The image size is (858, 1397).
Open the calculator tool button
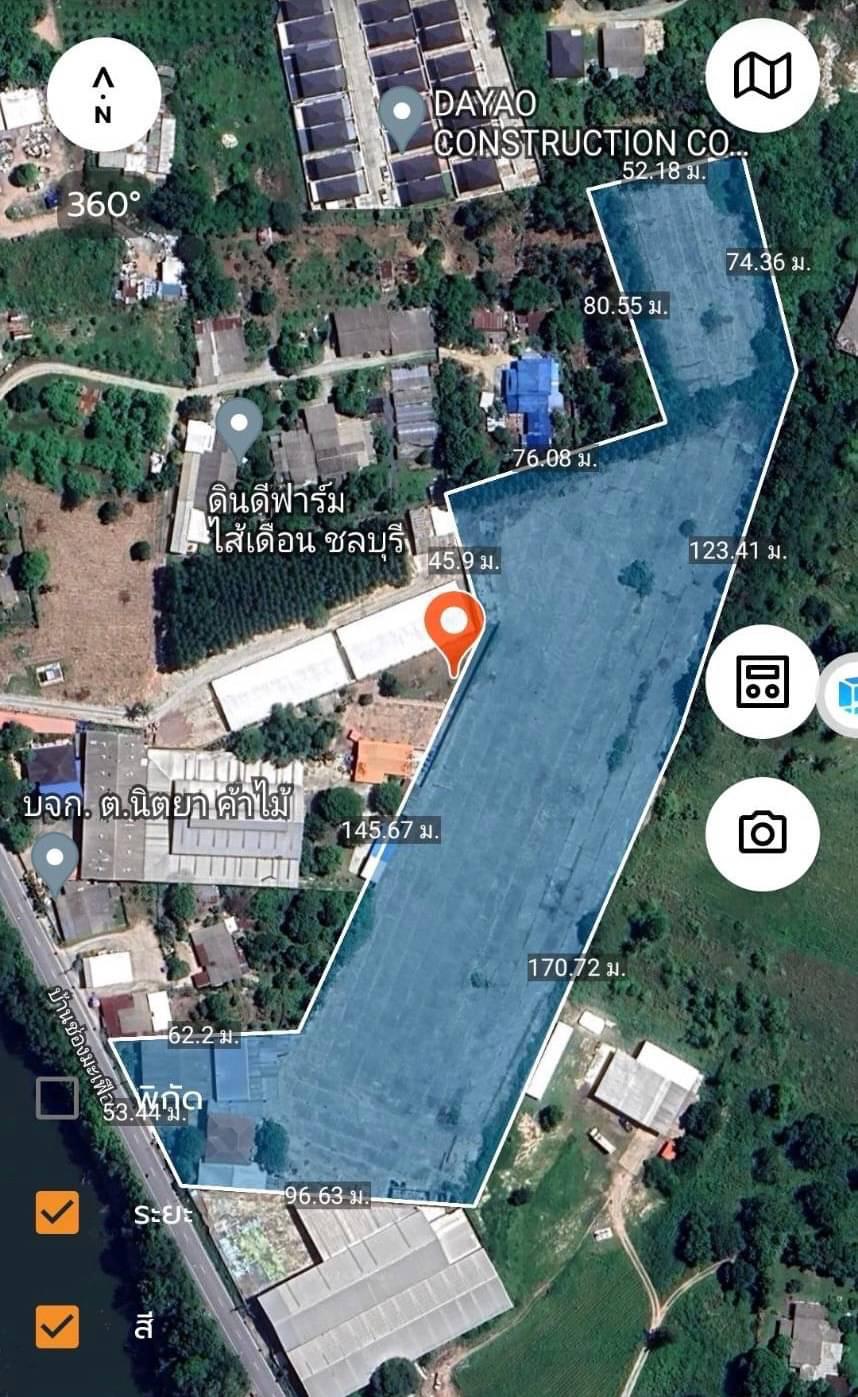[762, 682]
